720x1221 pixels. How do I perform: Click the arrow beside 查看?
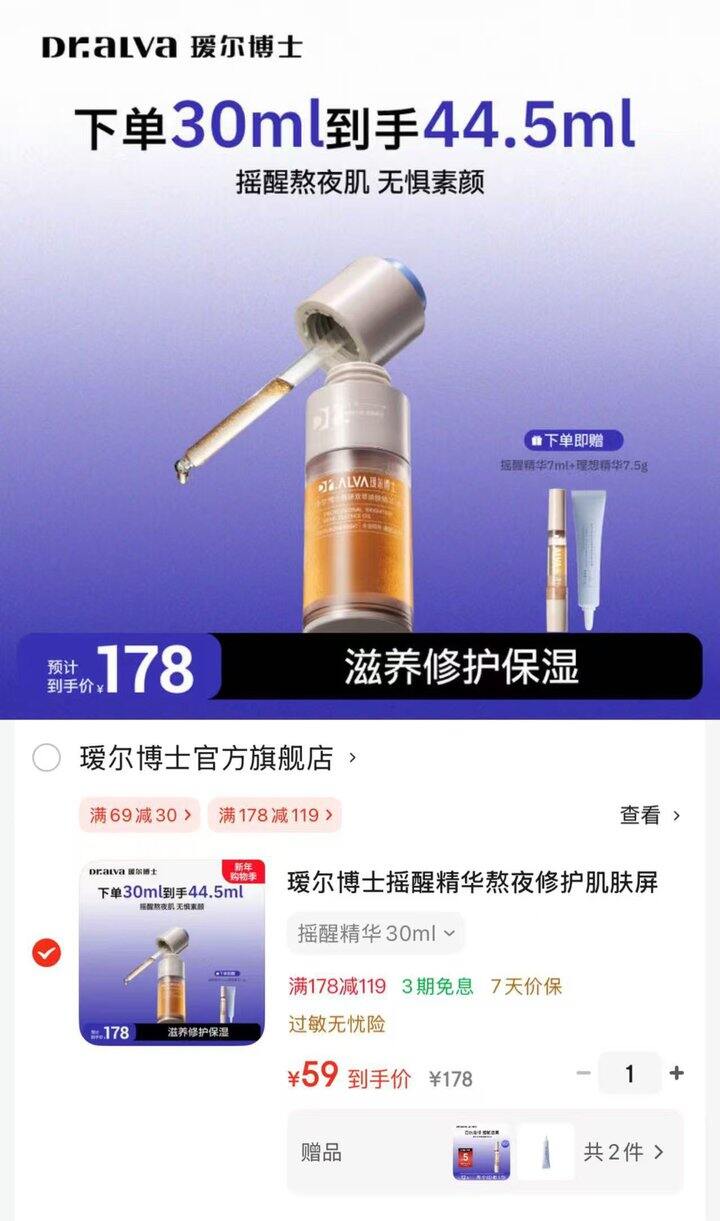point(678,815)
